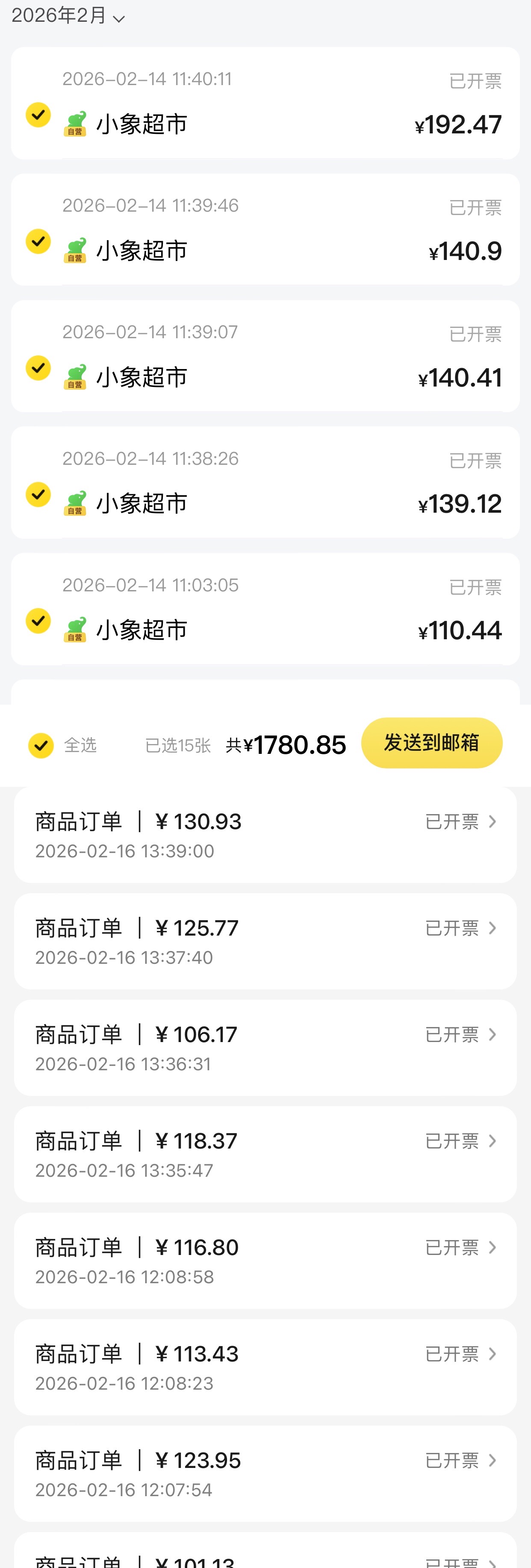View the ¥125.77 order invoice details
531x1568 pixels.
(x=265, y=941)
